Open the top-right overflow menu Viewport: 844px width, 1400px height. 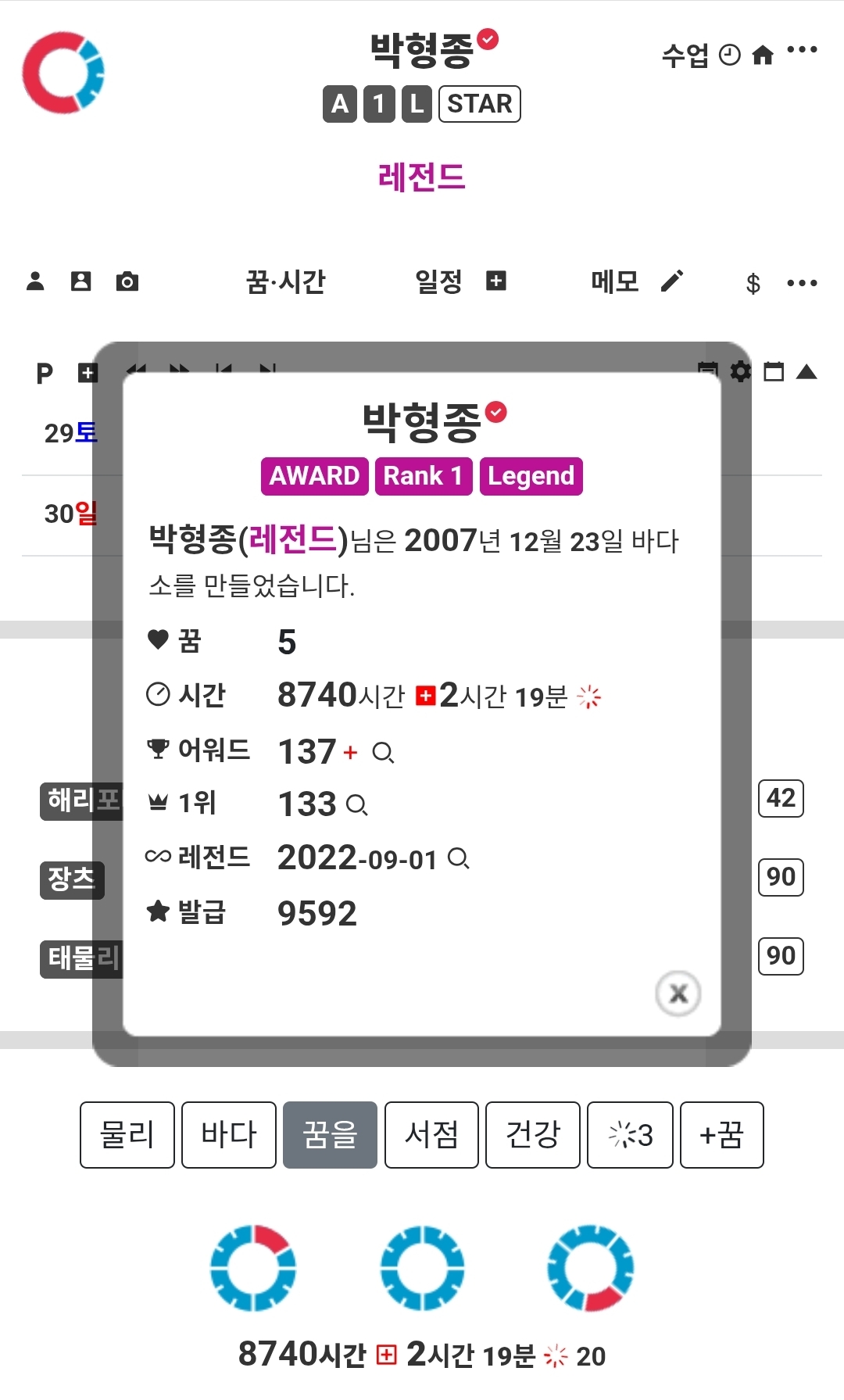(x=803, y=51)
